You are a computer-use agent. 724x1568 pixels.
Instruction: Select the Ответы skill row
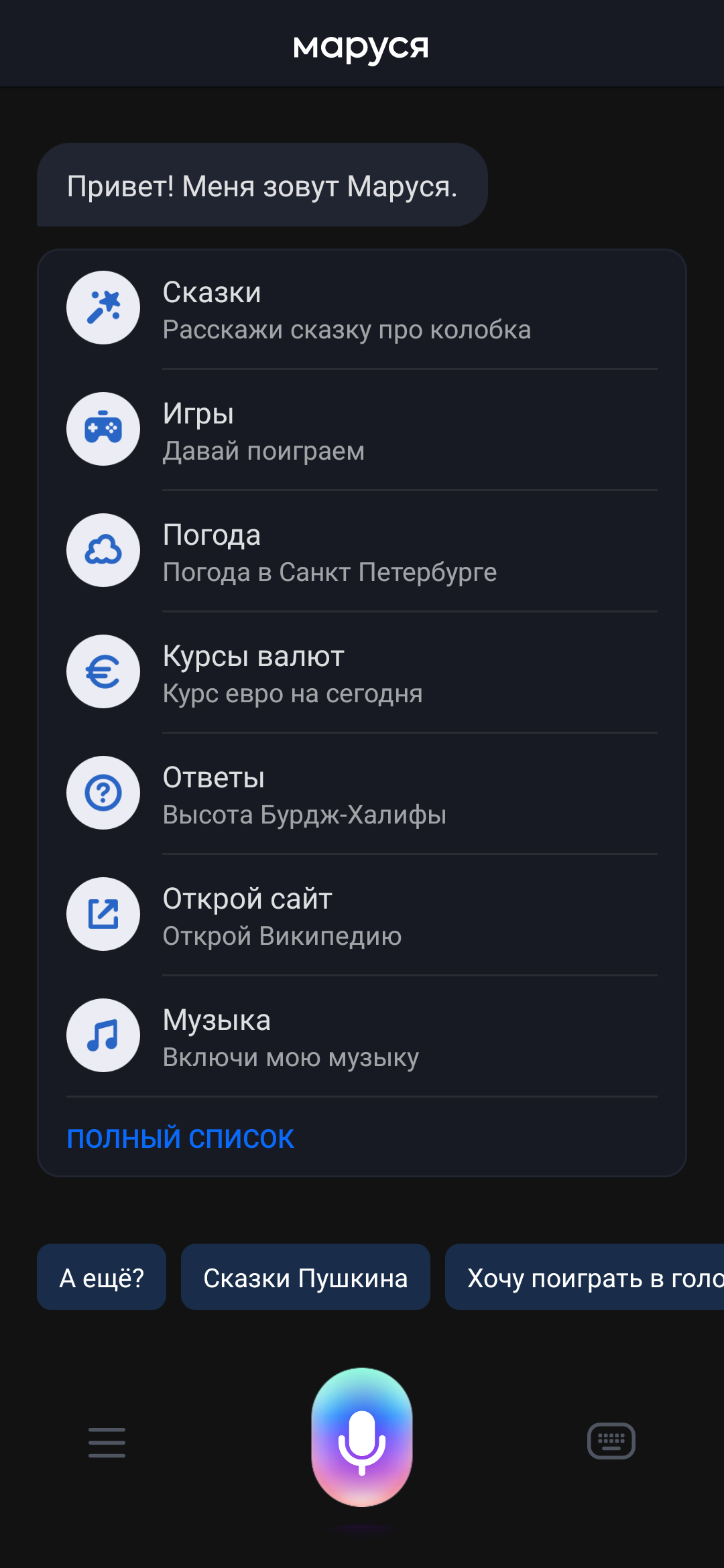point(362,794)
